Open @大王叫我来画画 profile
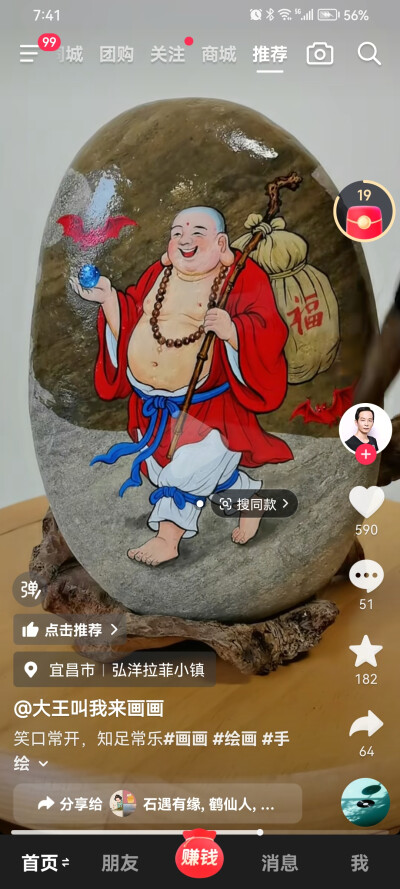The width and height of the screenshot is (400, 889). tap(89, 708)
